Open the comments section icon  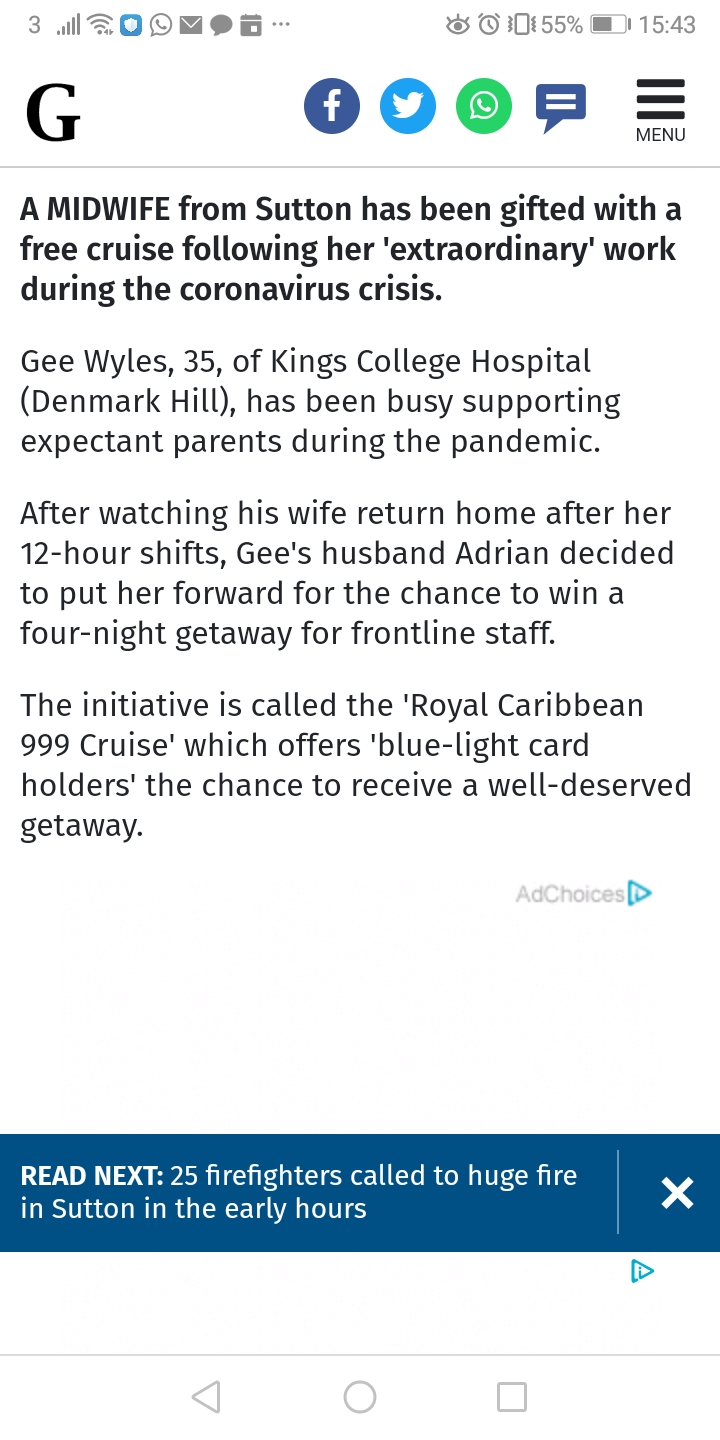560,107
